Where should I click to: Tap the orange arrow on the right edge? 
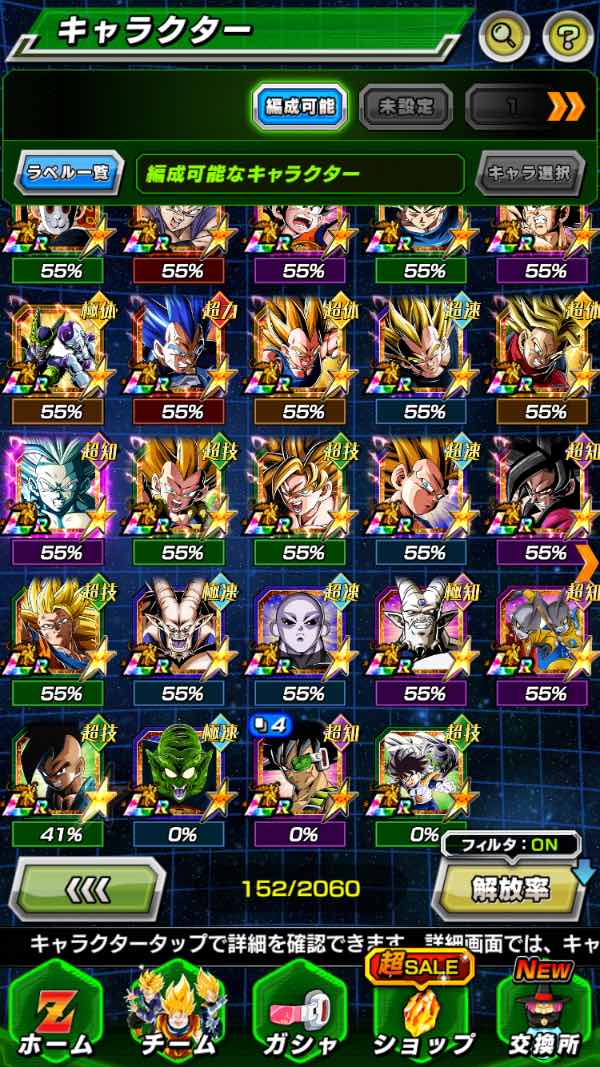tap(588, 555)
